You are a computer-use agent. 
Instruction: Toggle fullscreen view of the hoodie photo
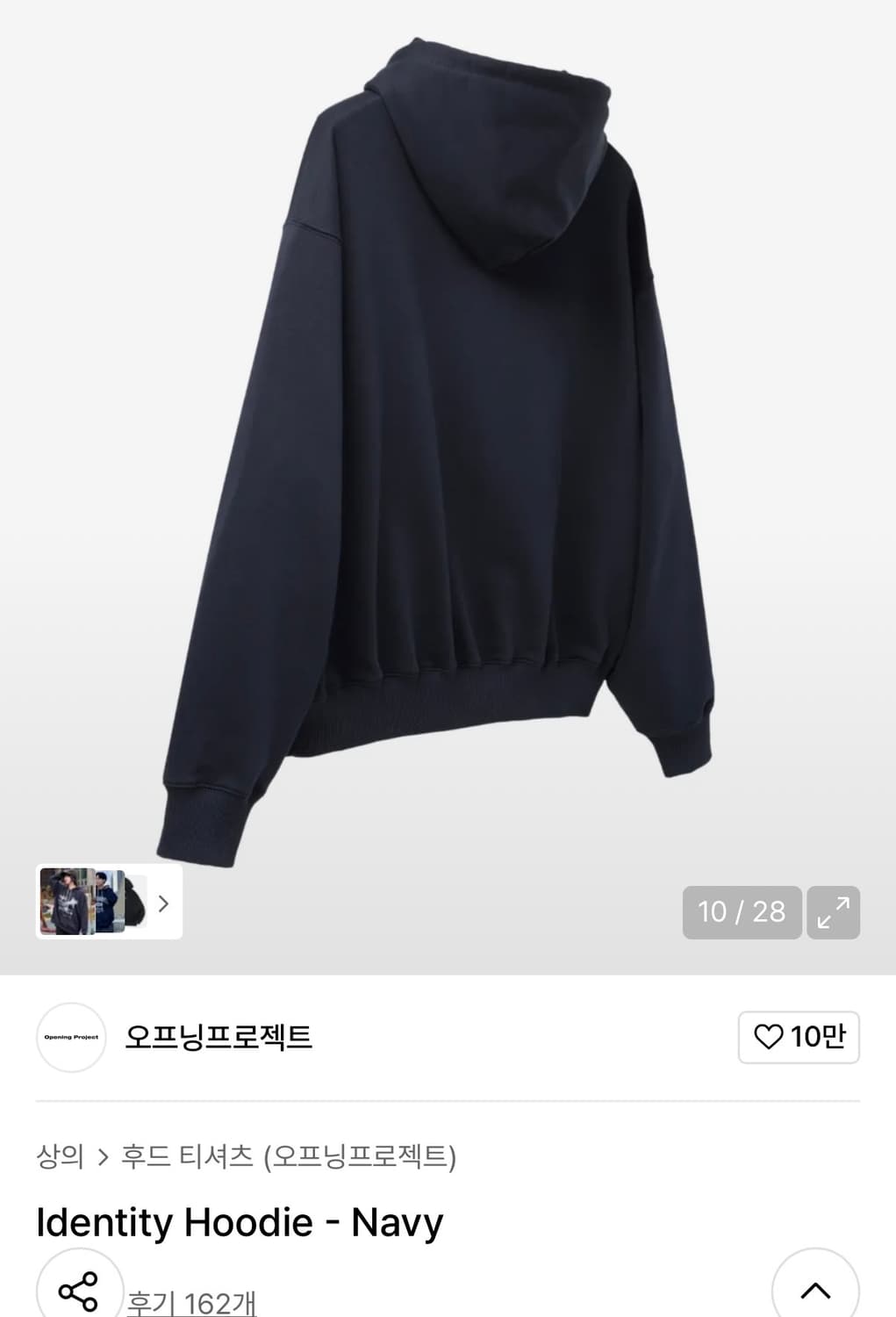(832, 912)
